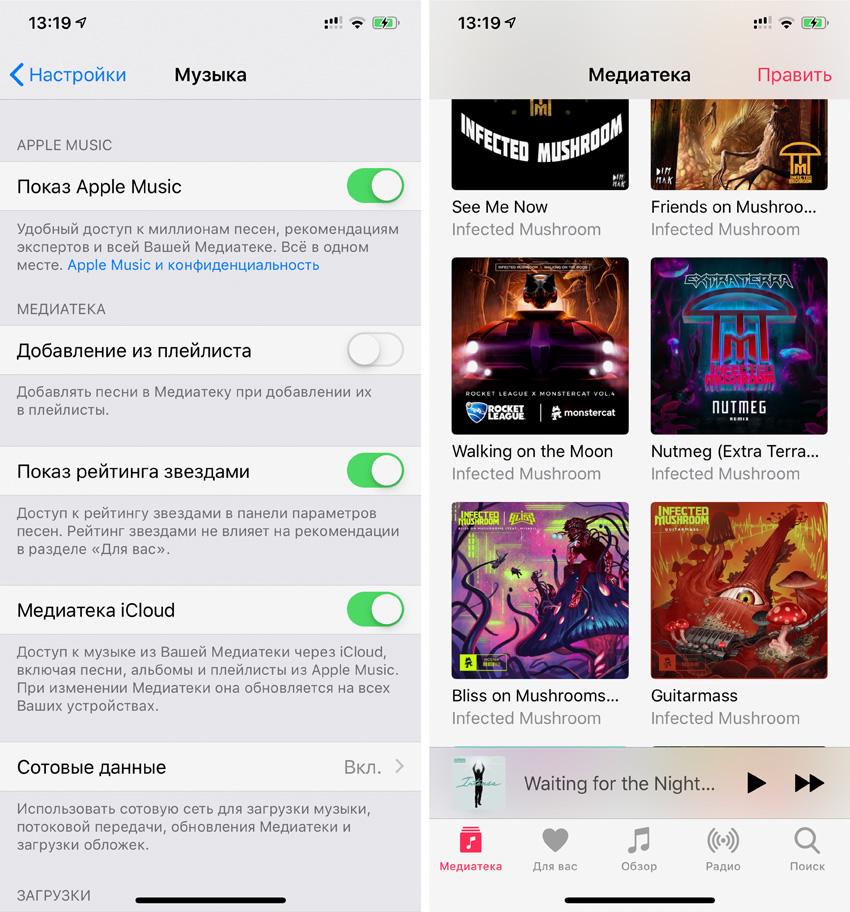Play Waiting for the Night in mini player
The width and height of the screenshot is (850, 912).
tap(756, 783)
